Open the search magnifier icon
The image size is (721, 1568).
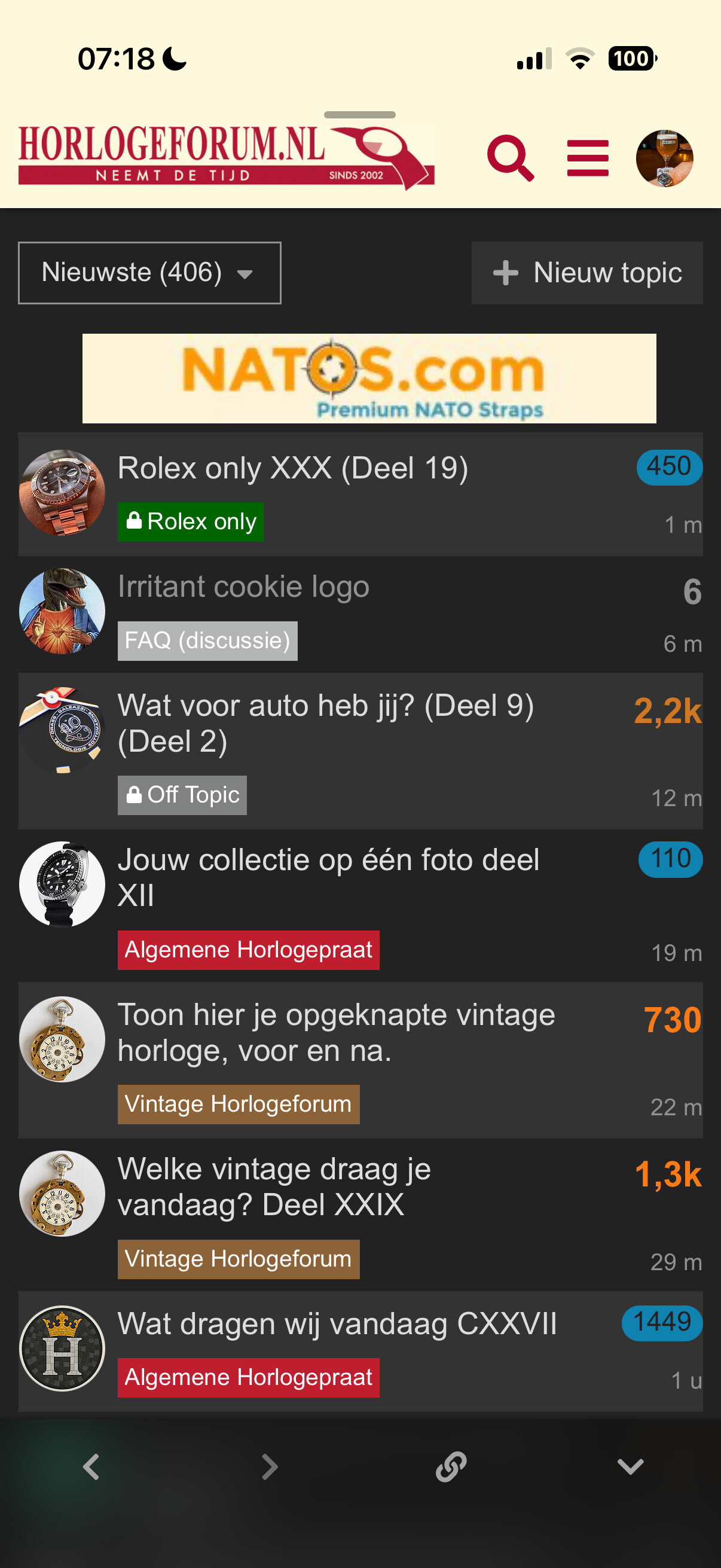510,158
